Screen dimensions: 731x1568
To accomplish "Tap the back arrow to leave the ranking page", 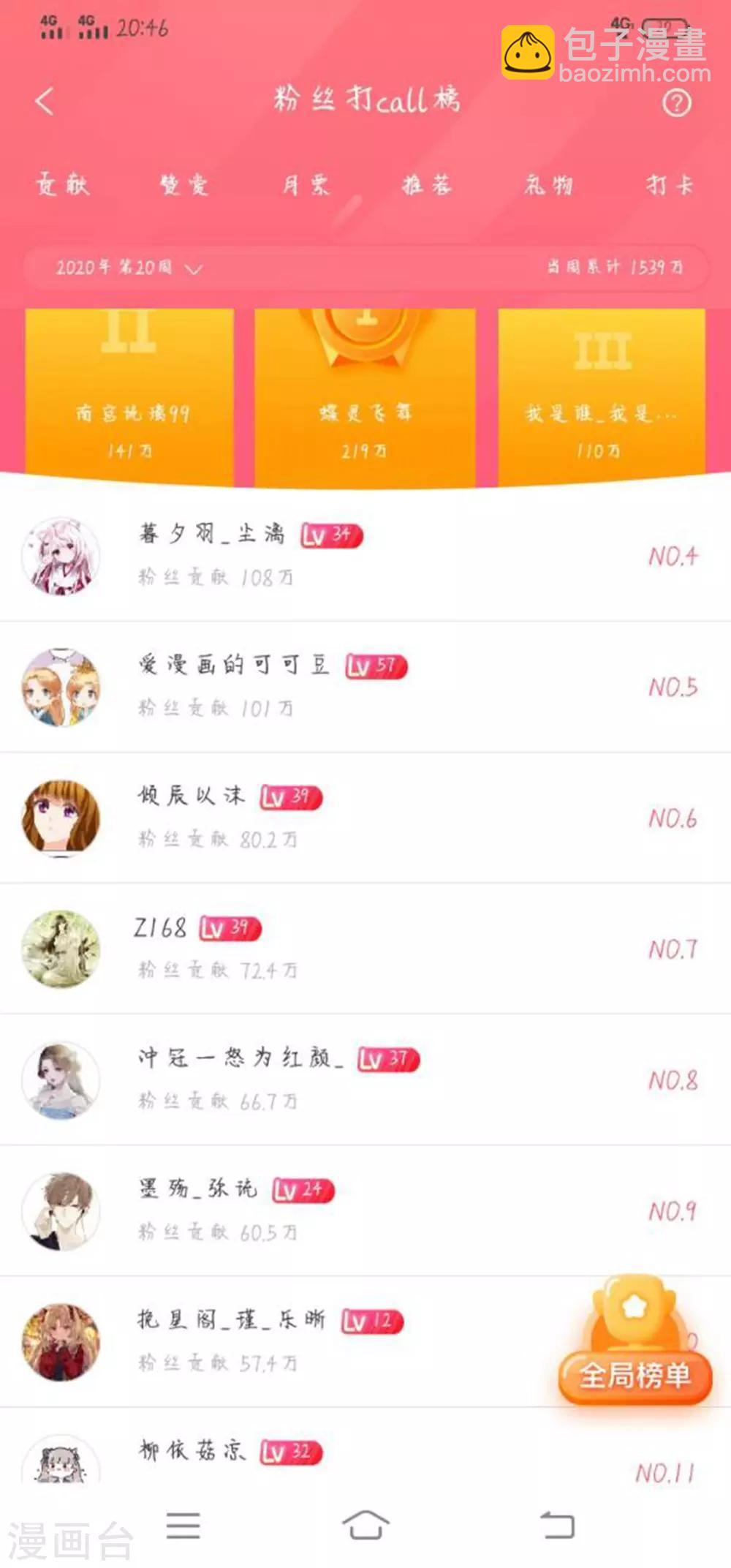I will [45, 102].
